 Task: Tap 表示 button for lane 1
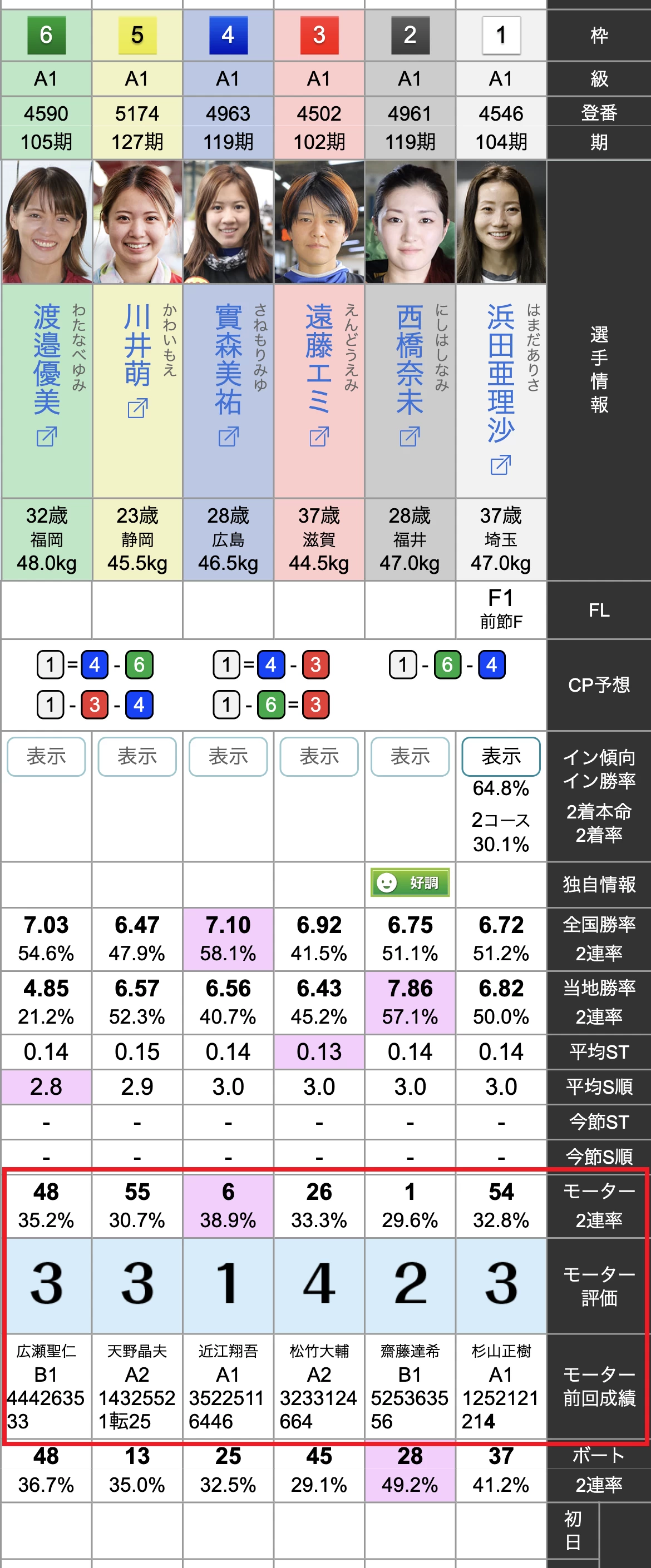coord(501,756)
